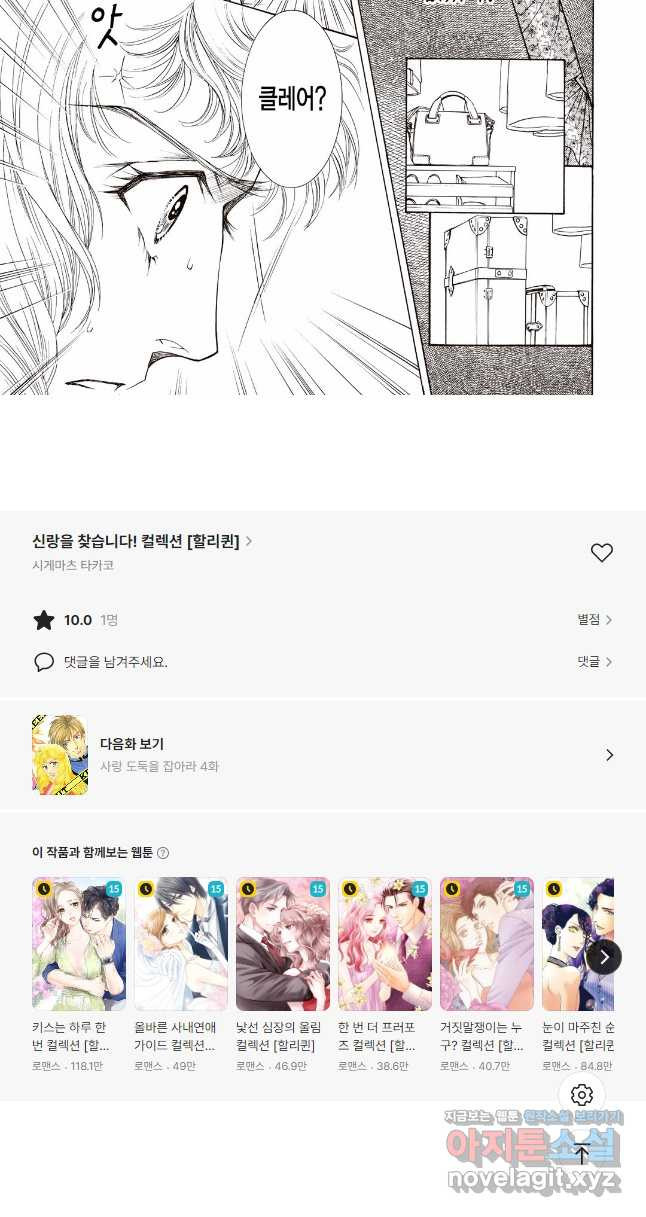The height and width of the screenshot is (1217, 646).
Task: Open 거짓말쟁이는 누구? 컬렉션 webtoon
Action: [x=487, y=975]
